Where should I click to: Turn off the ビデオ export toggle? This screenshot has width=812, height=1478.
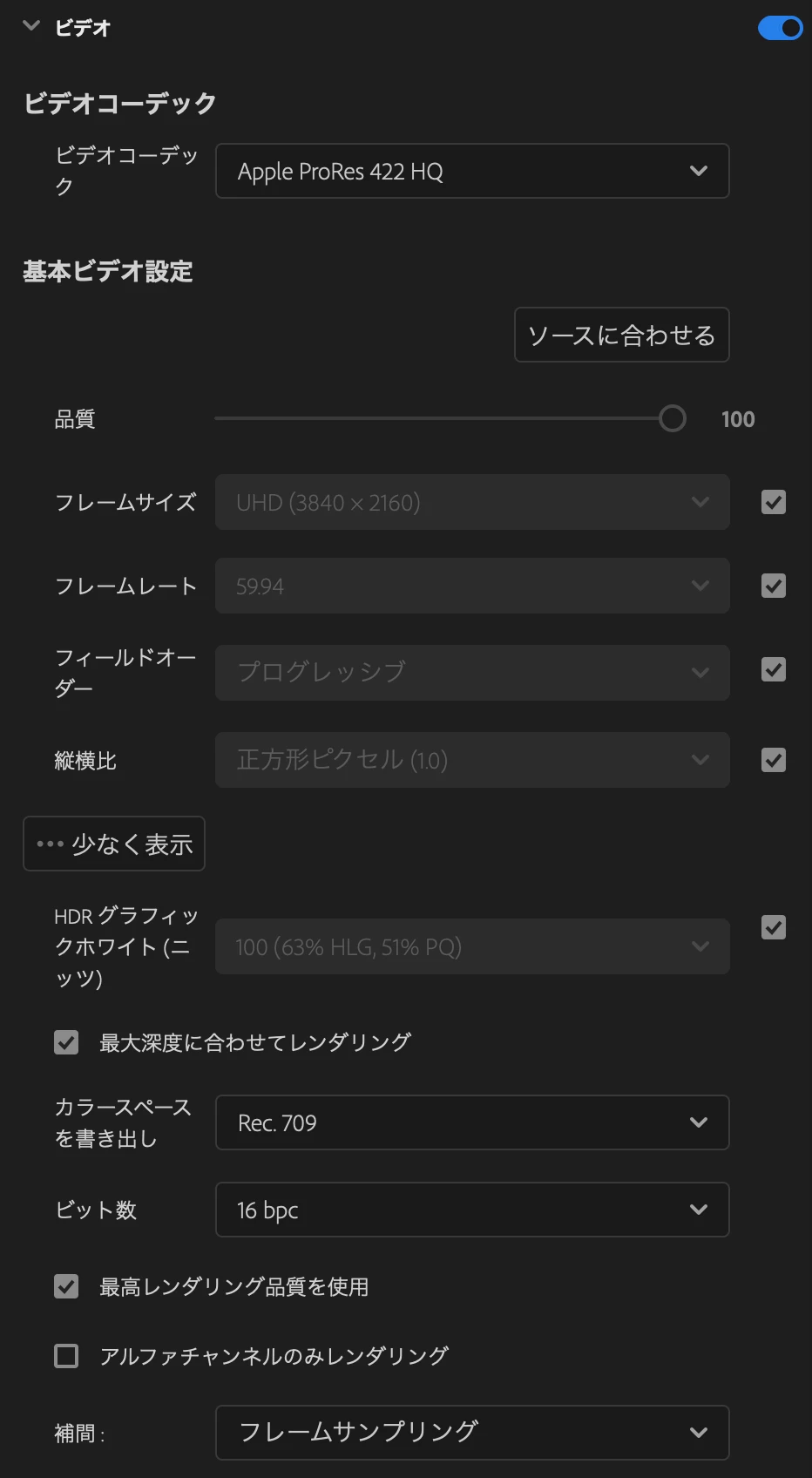click(780, 28)
